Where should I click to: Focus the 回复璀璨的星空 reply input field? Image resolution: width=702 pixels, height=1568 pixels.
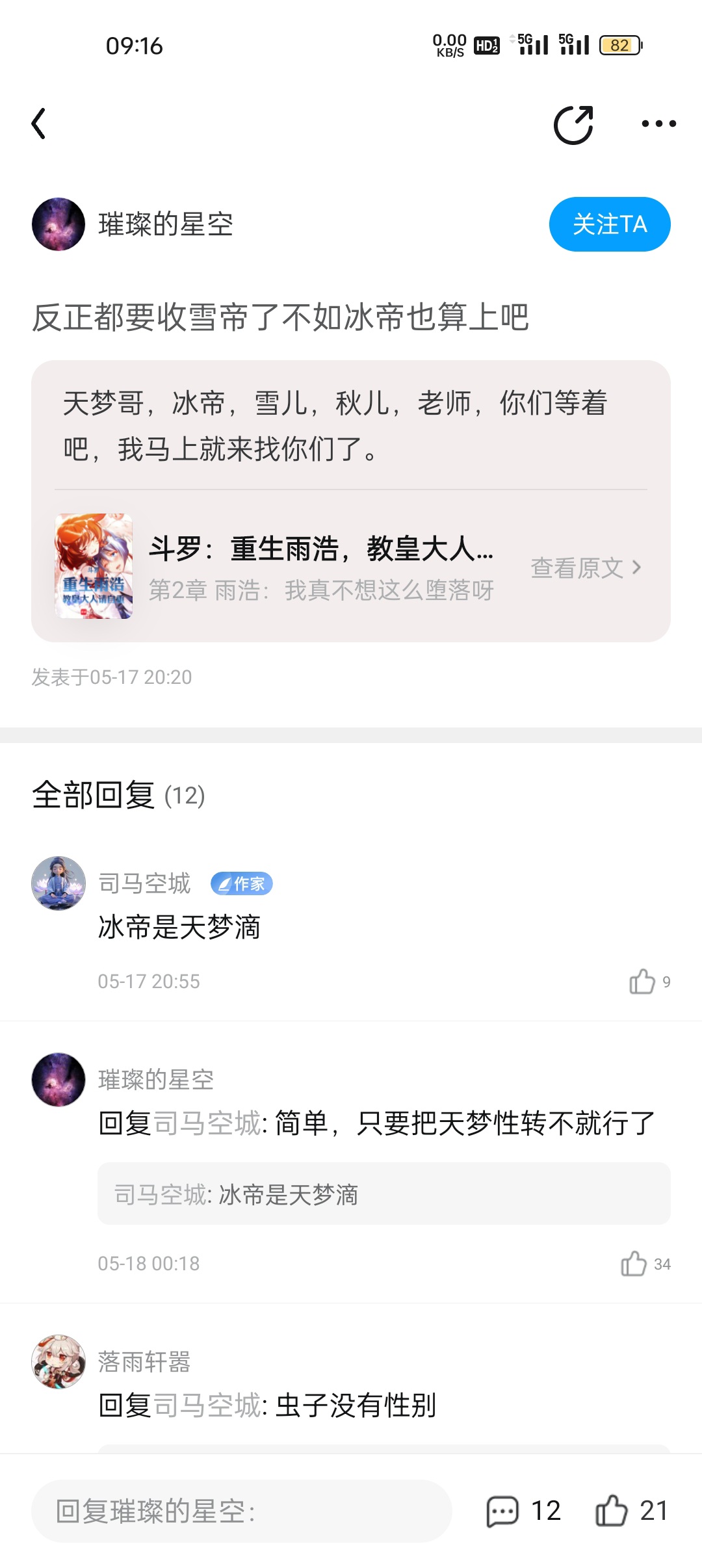(x=241, y=1511)
